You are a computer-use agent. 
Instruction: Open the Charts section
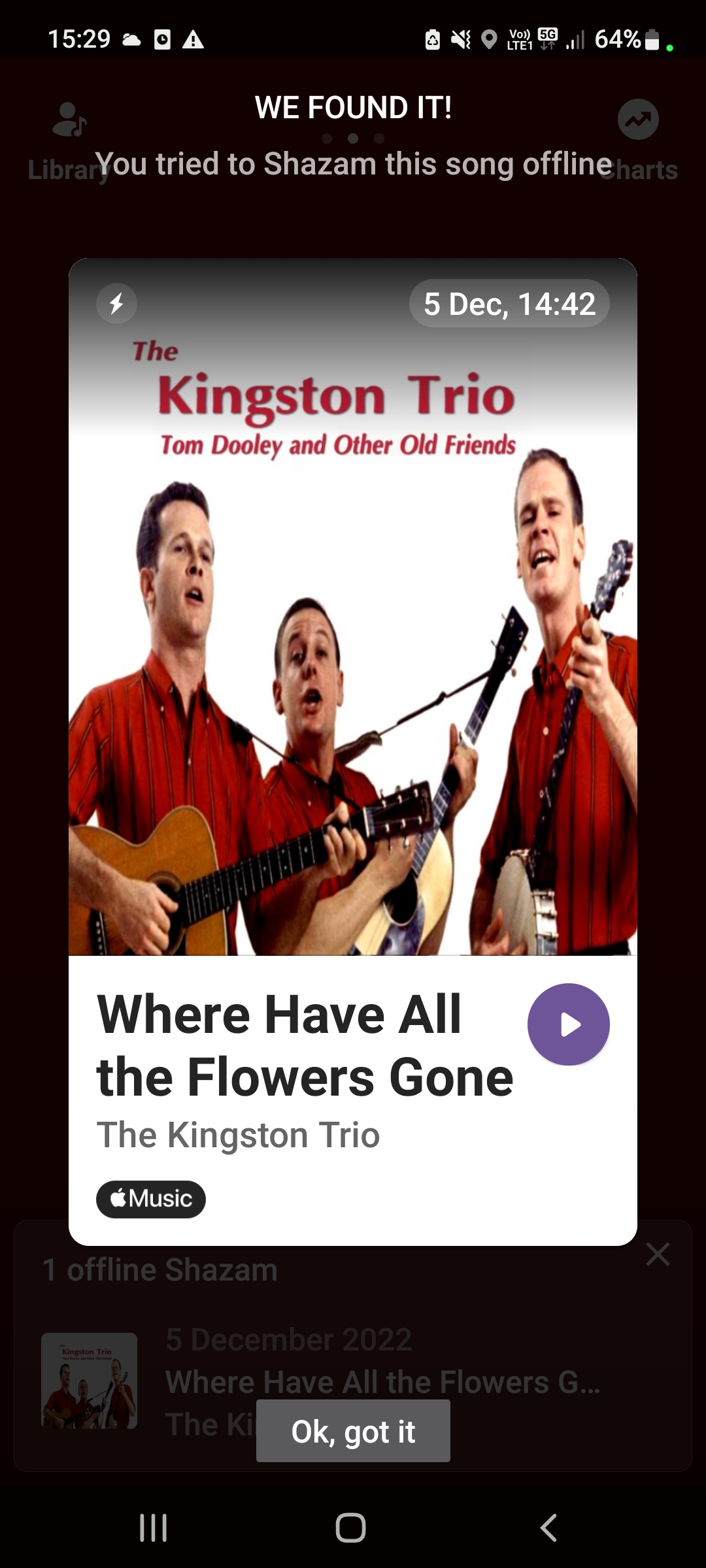tap(639, 140)
